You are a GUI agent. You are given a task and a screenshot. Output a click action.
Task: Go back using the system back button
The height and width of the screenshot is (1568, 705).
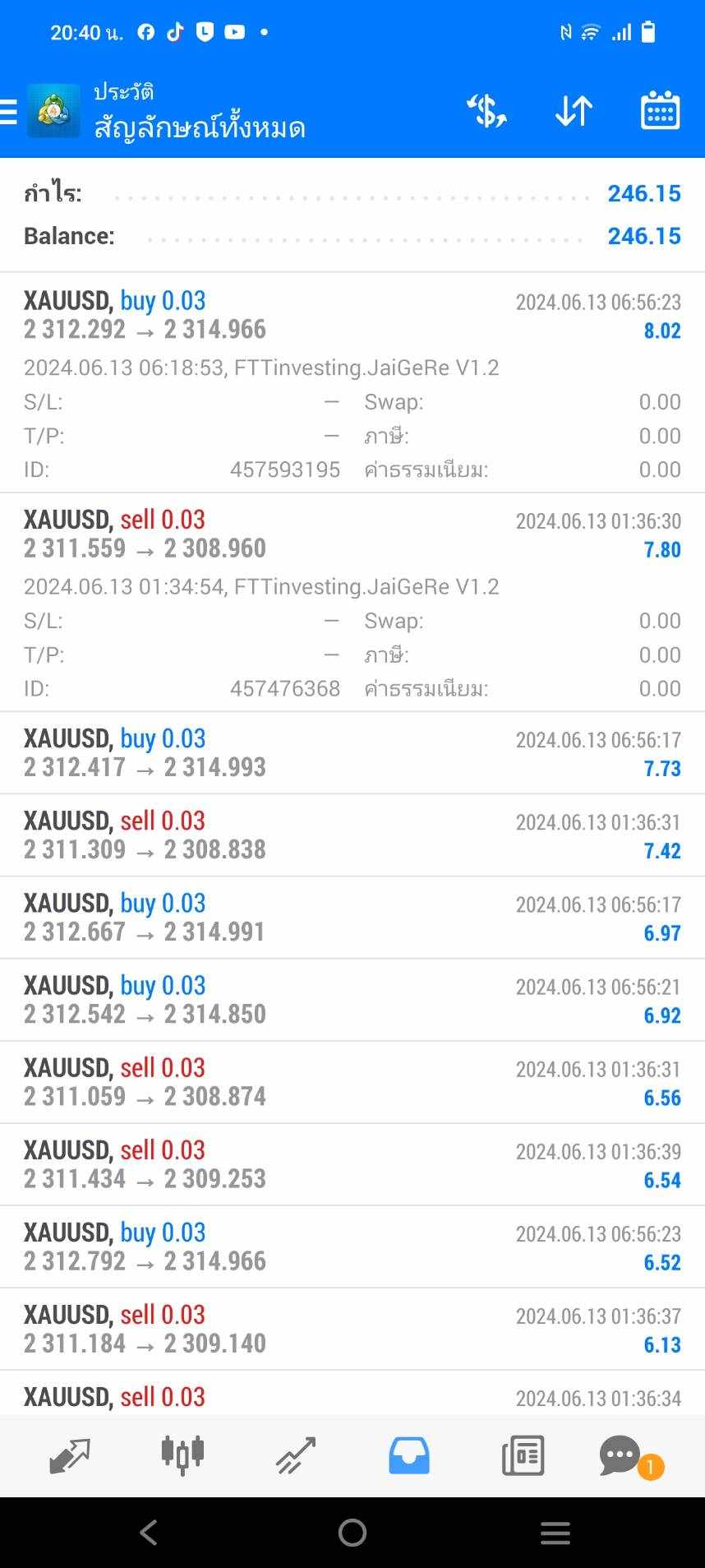pos(149,1532)
